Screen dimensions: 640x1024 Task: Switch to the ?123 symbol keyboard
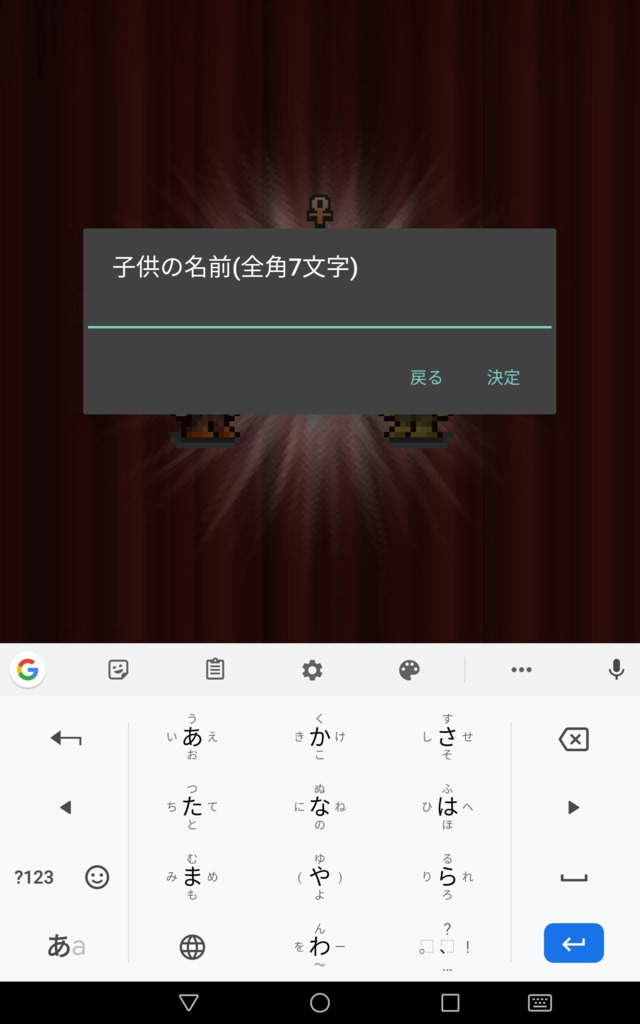34,877
